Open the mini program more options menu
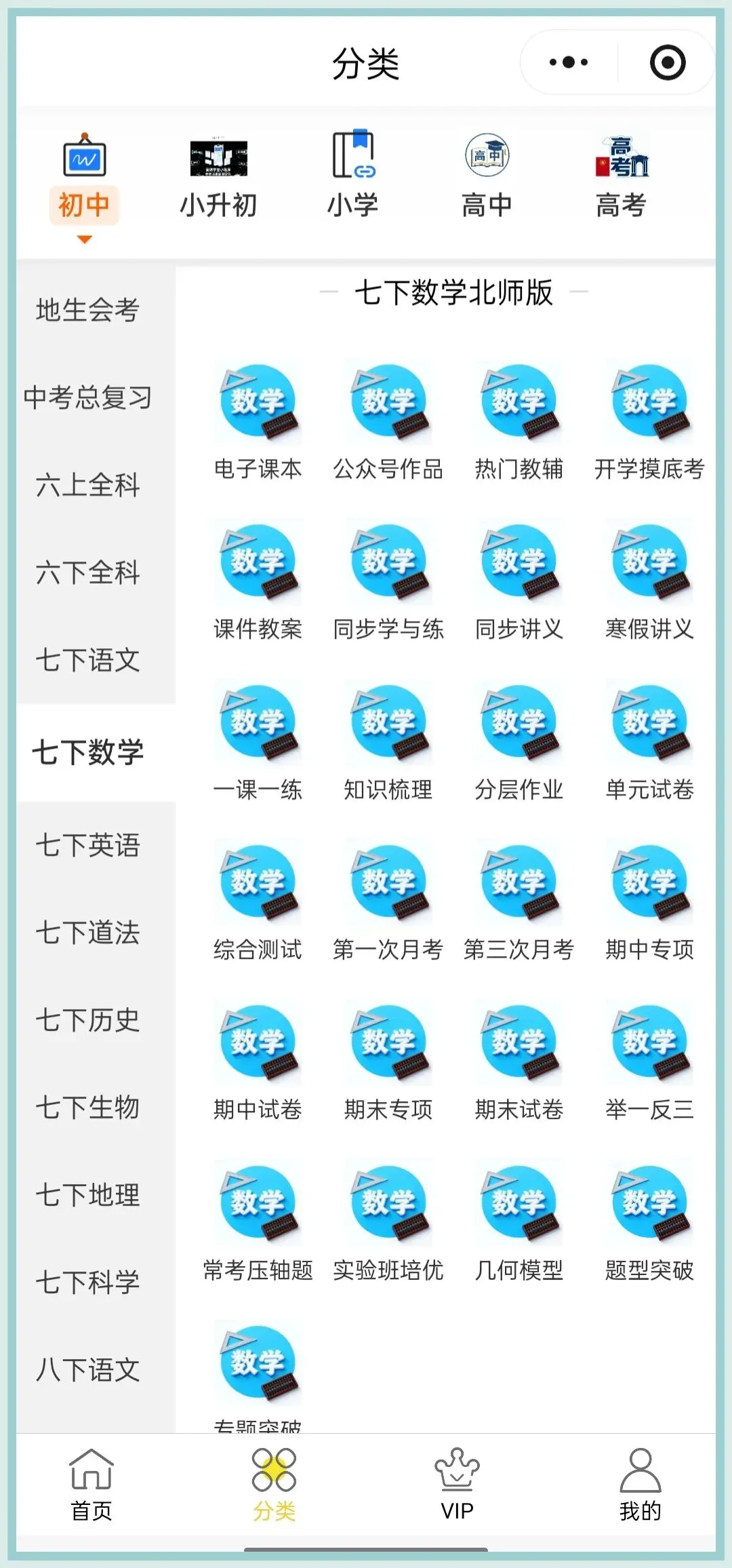 click(x=569, y=62)
